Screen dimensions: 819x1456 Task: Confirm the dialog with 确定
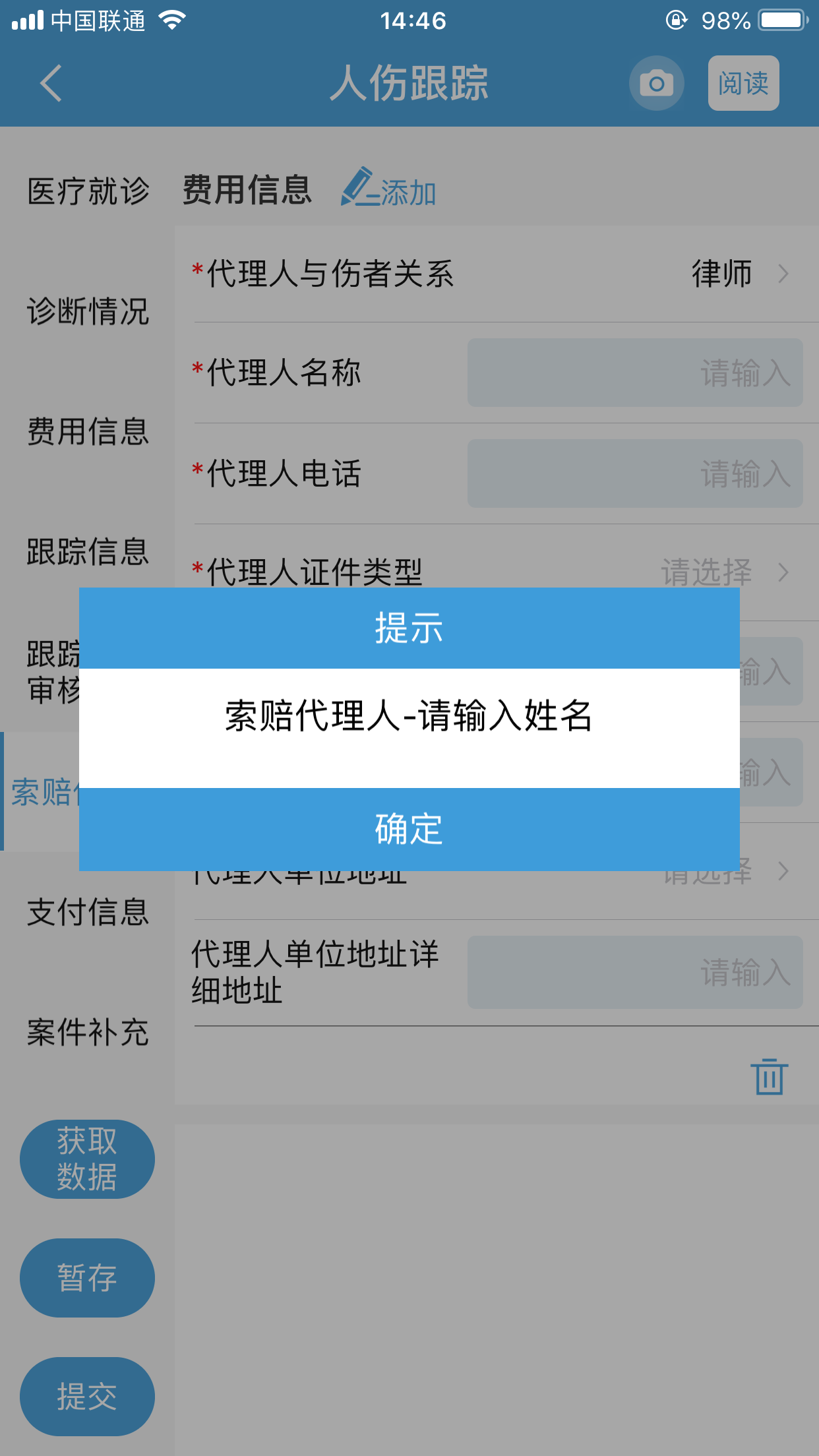(x=409, y=829)
